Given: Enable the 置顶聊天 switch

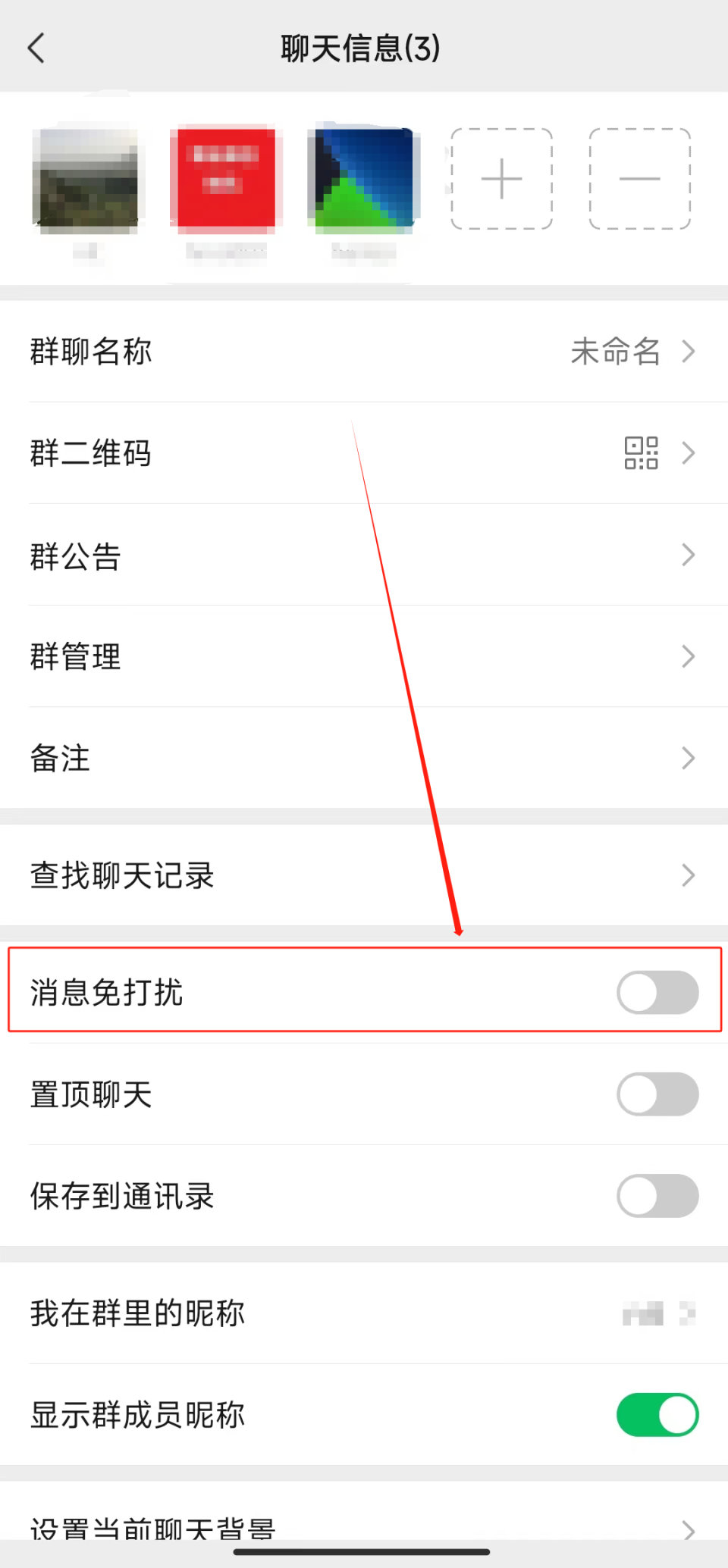Looking at the screenshot, I should pyautogui.click(x=657, y=1094).
